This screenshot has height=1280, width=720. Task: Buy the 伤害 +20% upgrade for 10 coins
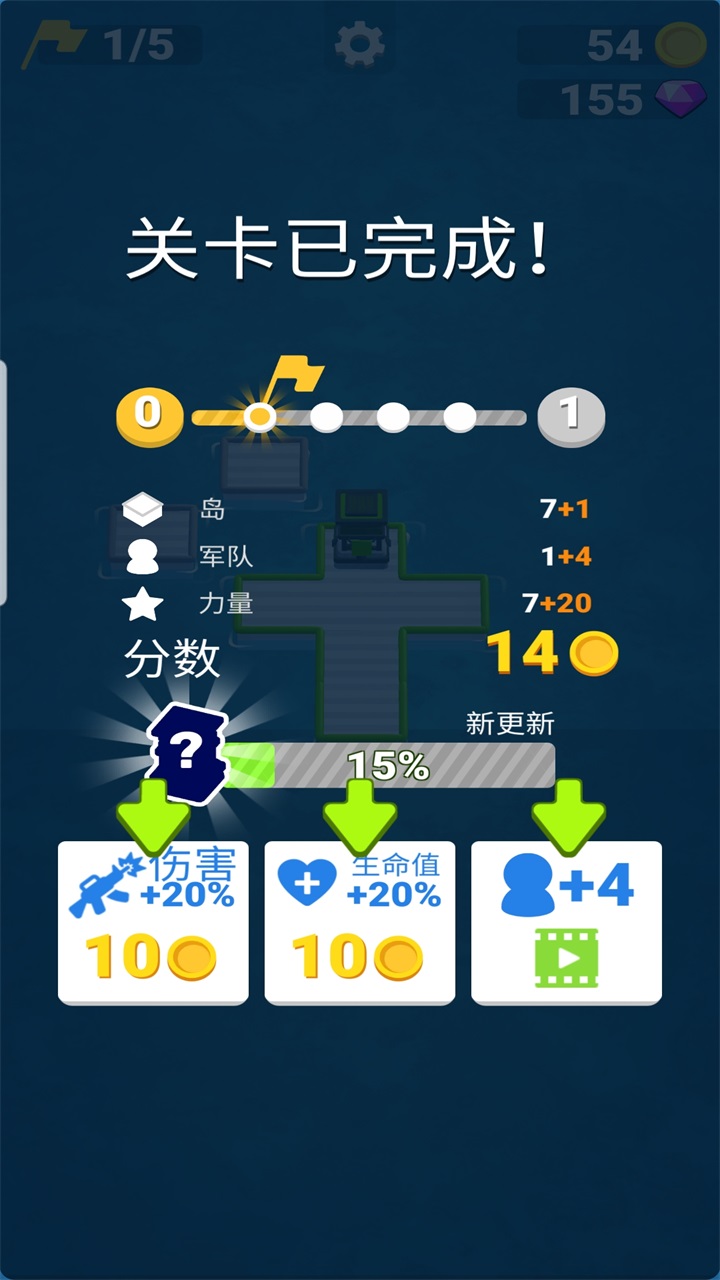pyautogui.click(x=153, y=922)
